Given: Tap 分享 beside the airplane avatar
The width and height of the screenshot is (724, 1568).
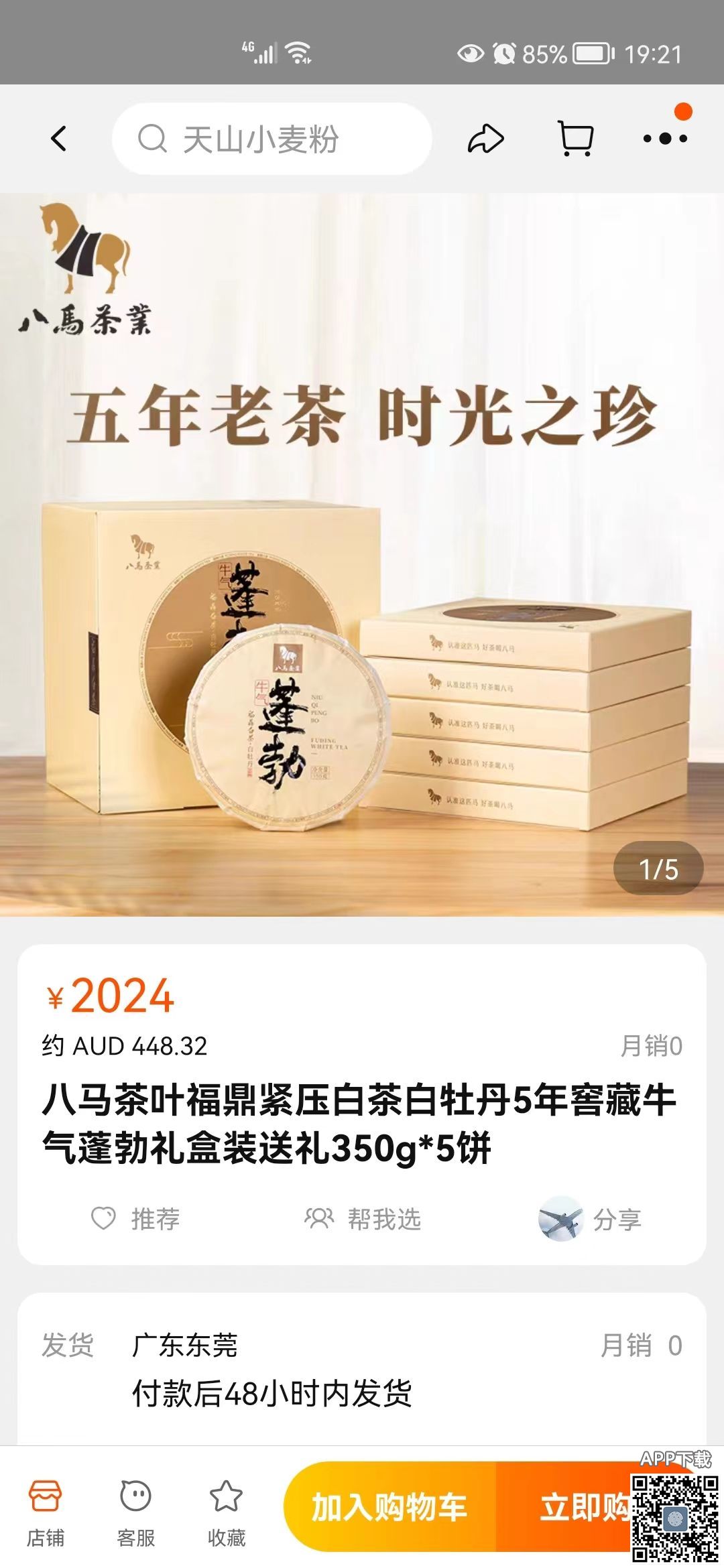Looking at the screenshot, I should point(591,1220).
